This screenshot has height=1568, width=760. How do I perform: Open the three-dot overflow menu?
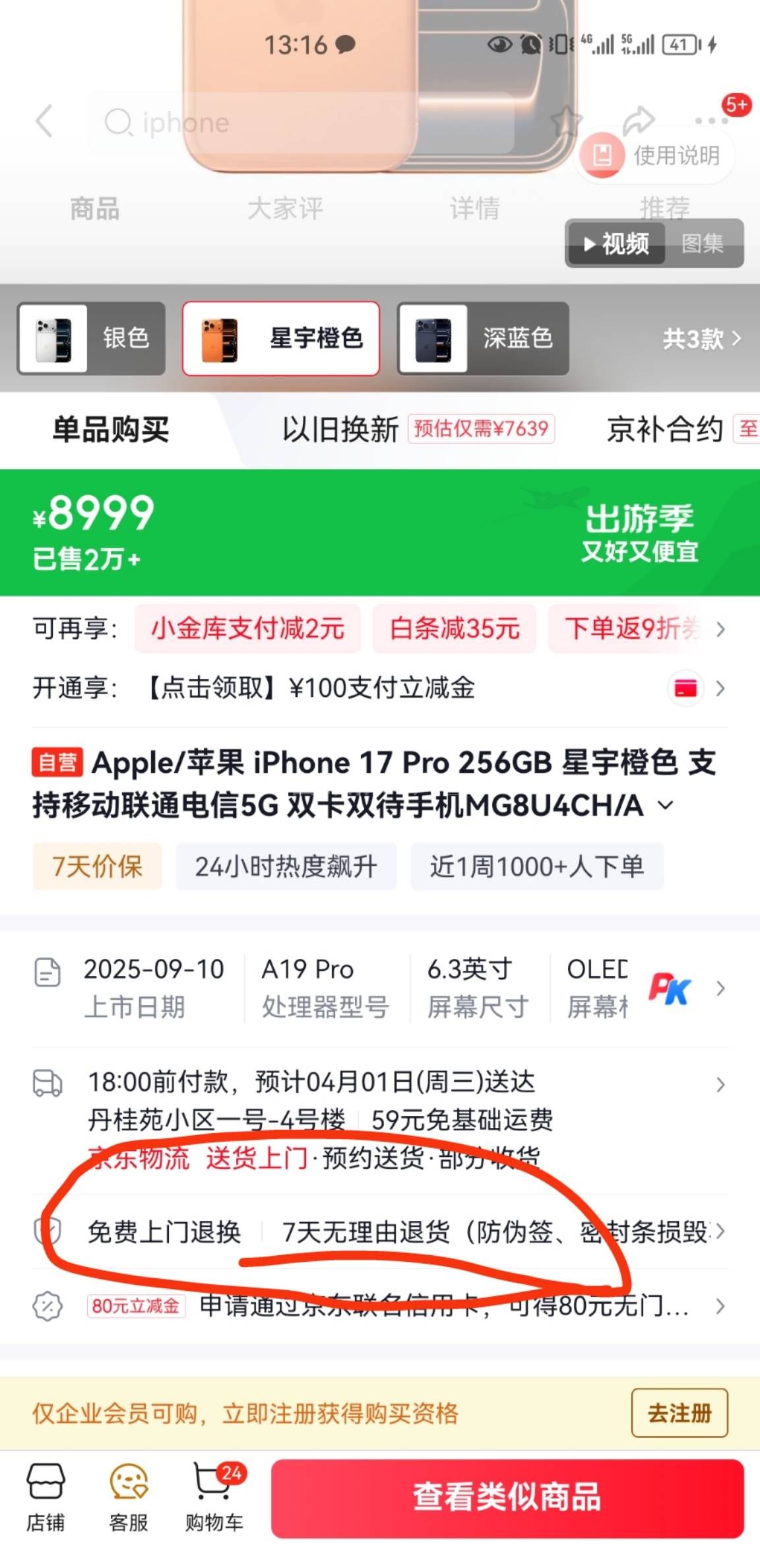(711, 121)
